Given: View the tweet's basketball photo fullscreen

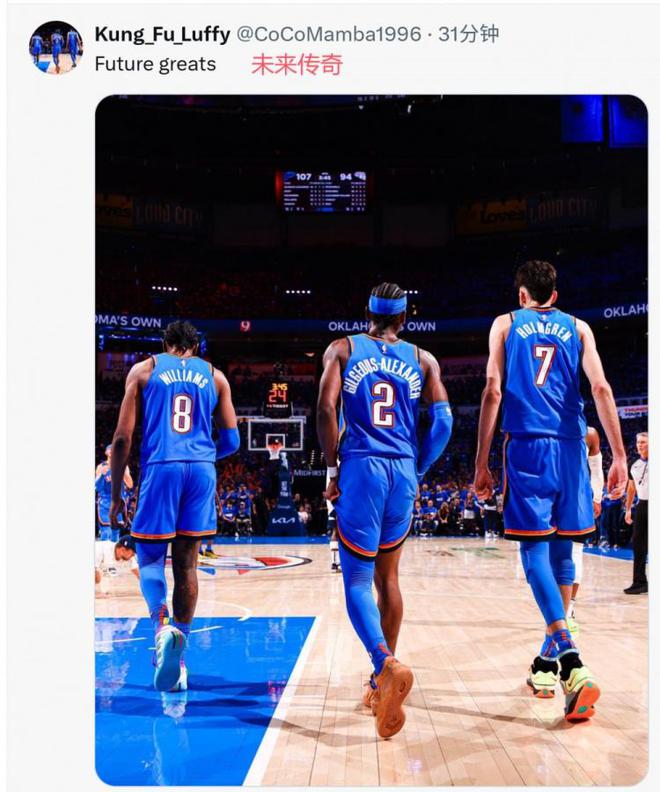Looking at the screenshot, I should click(371, 440).
